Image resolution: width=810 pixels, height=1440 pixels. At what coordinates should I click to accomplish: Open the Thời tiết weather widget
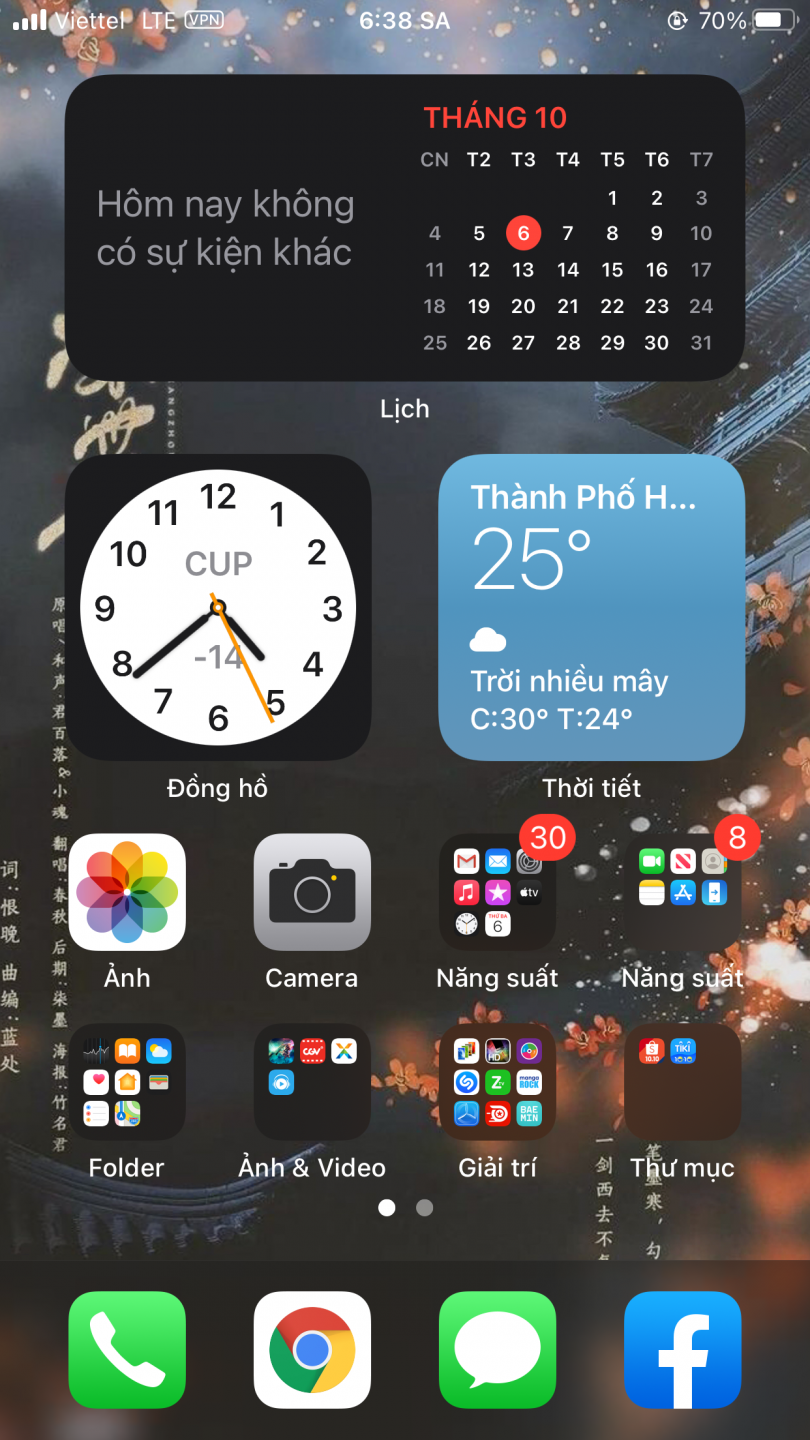point(591,608)
